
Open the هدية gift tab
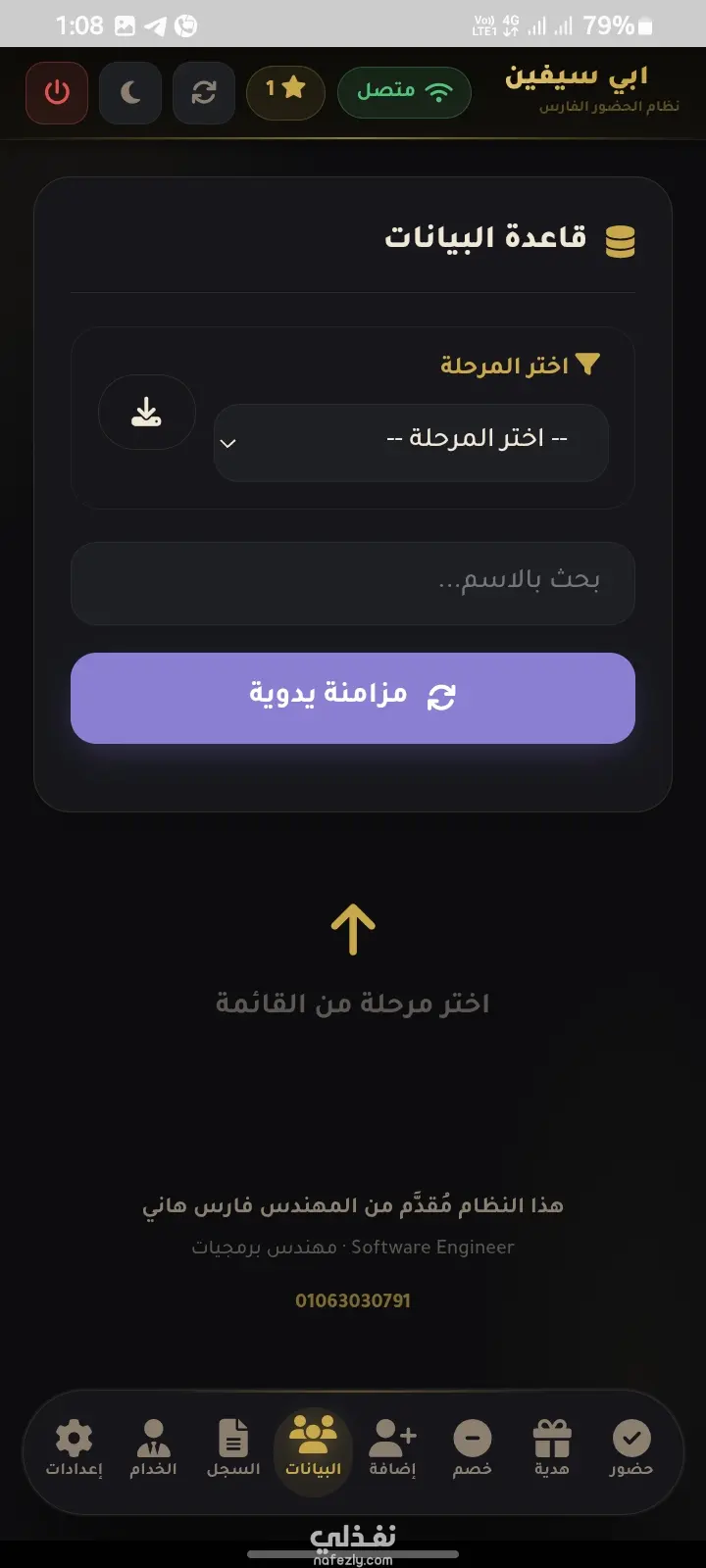click(552, 1448)
